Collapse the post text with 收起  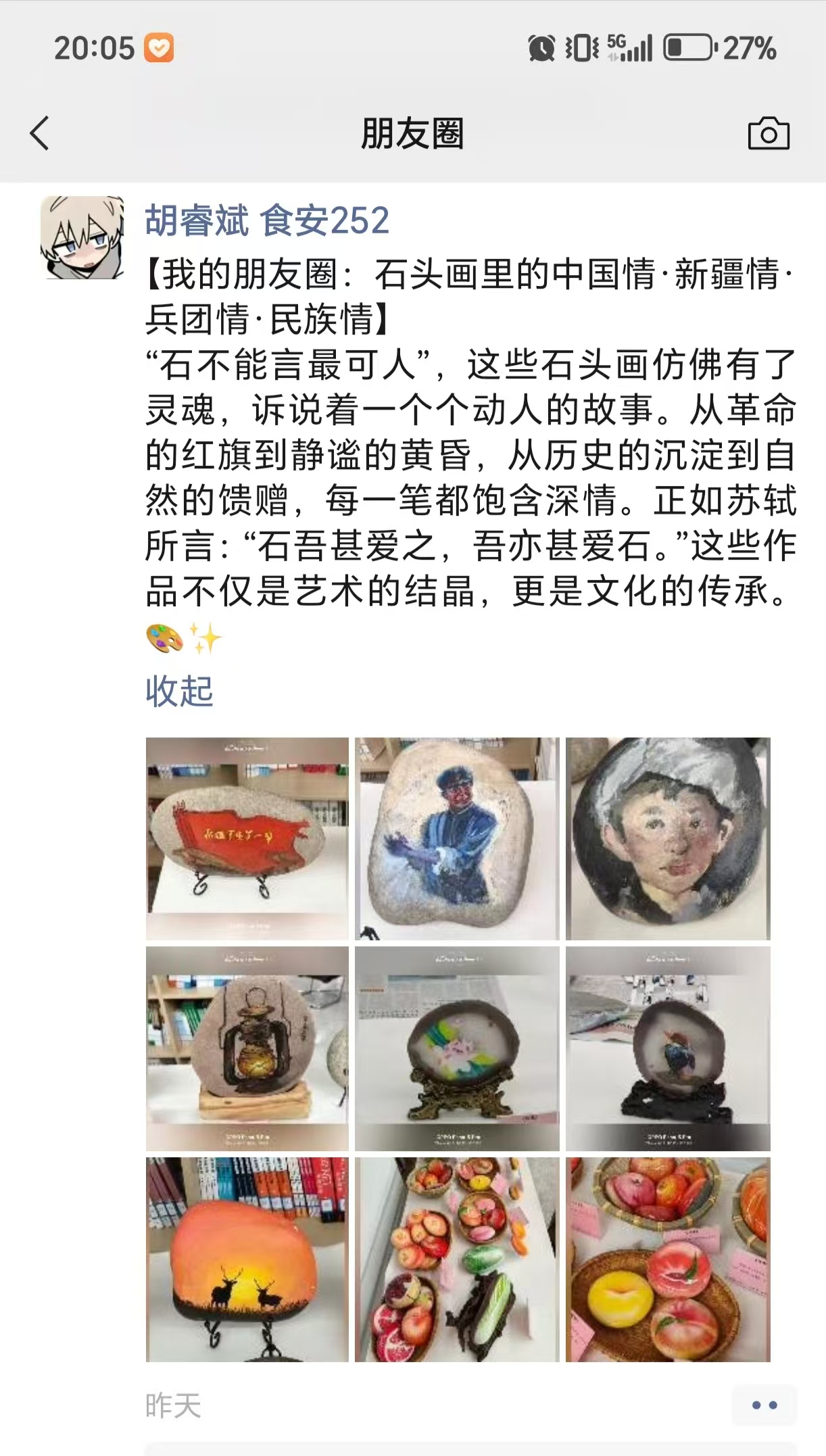[179, 691]
